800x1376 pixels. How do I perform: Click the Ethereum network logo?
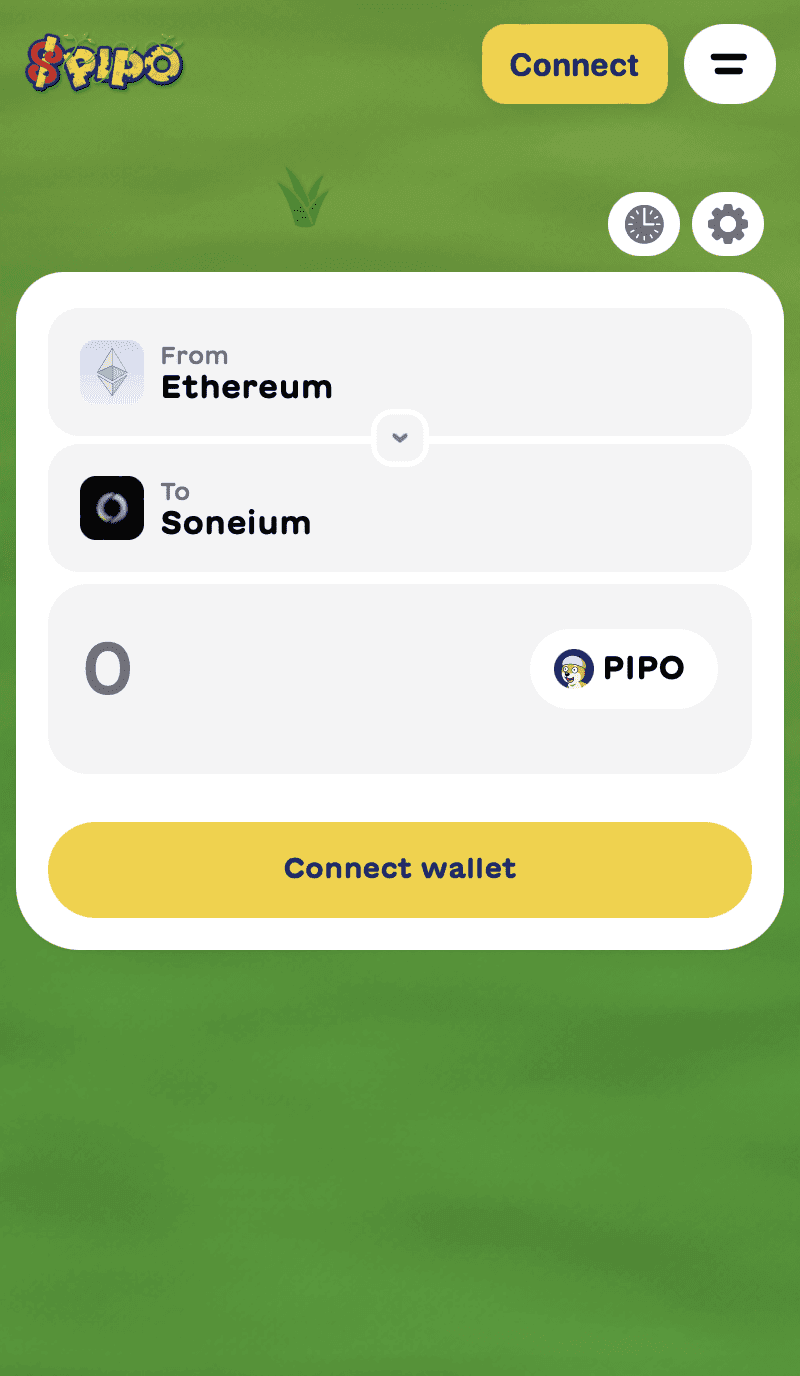(x=112, y=372)
